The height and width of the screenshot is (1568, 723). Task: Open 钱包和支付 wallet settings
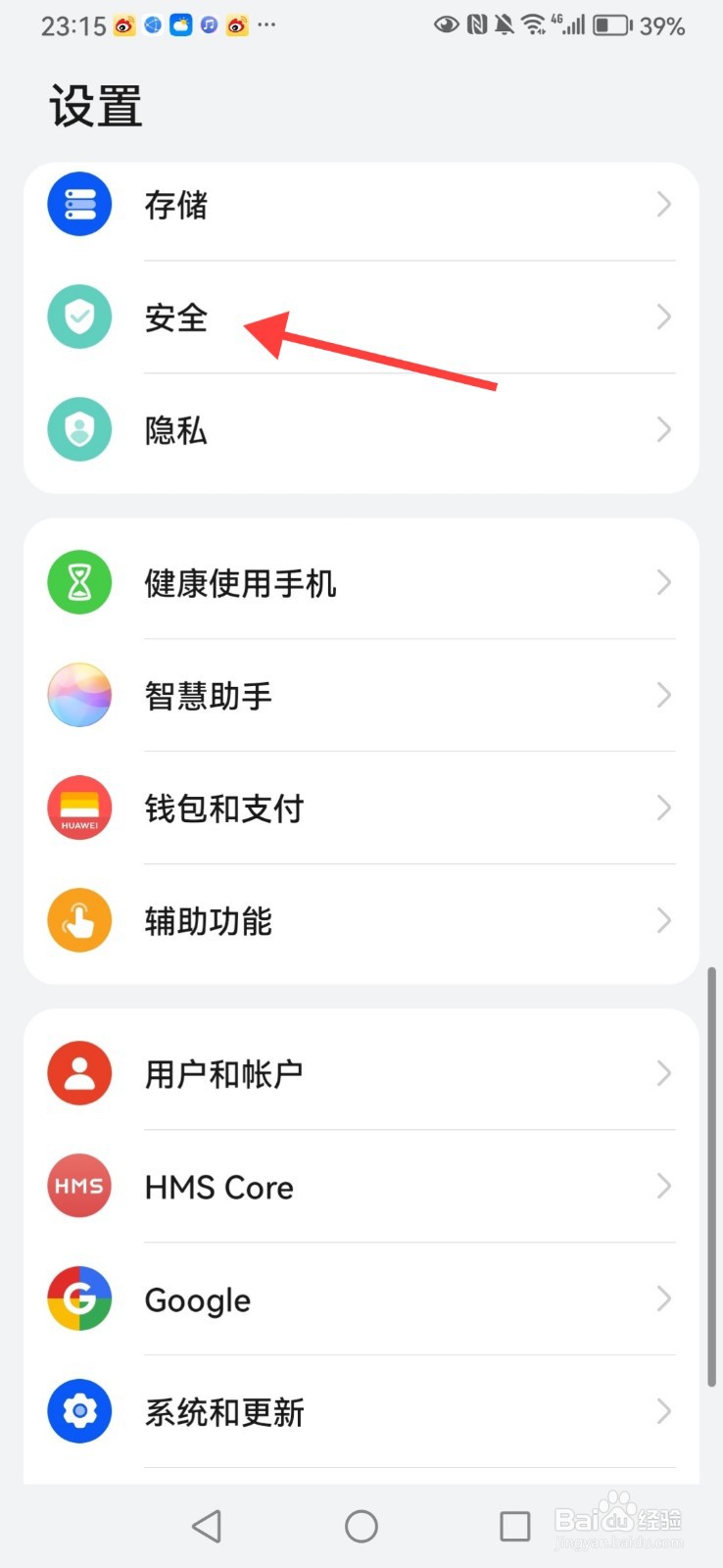pos(361,808)
